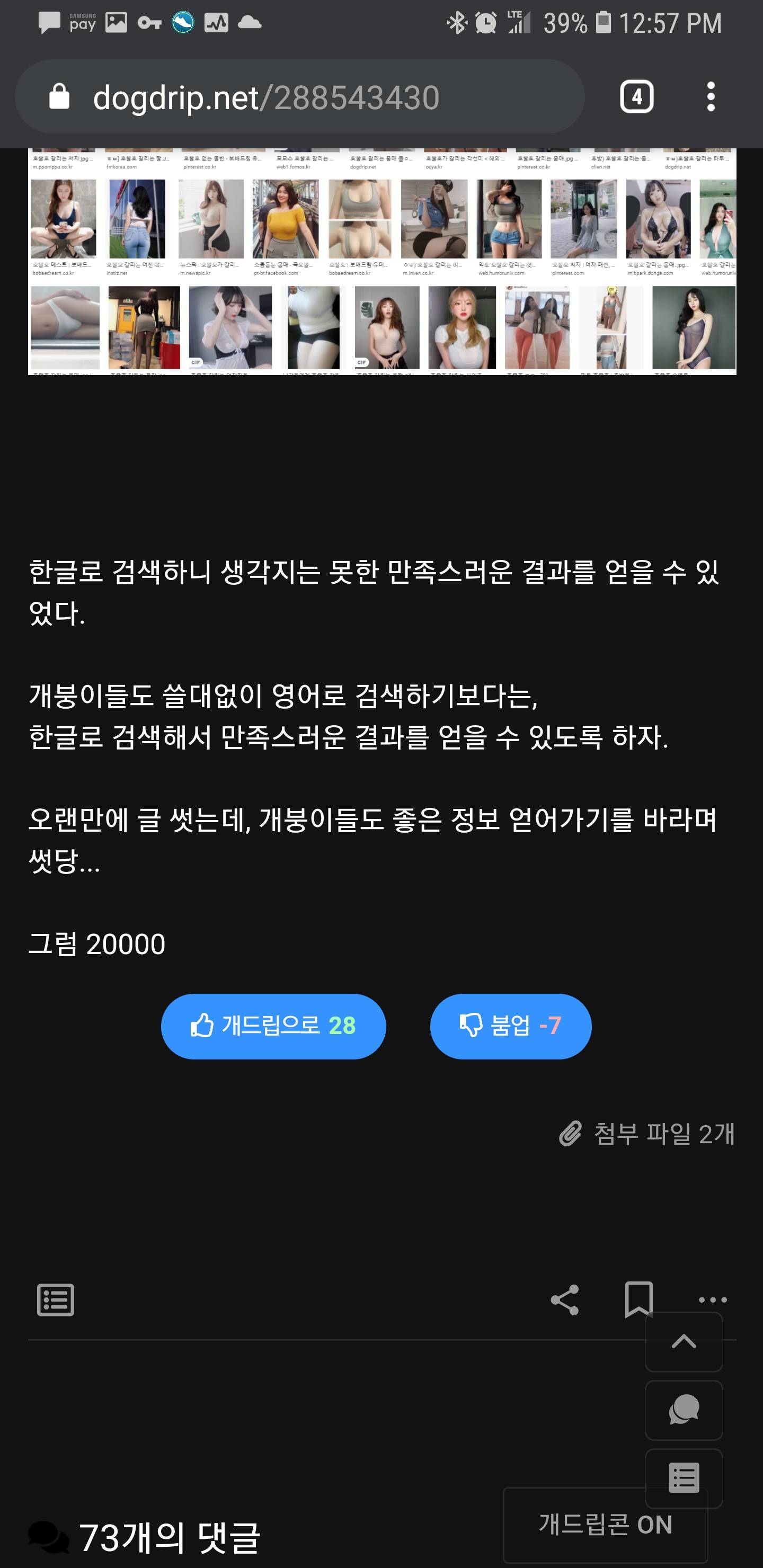Upvote the post with 개드립으로 button

(x=273, y=1026)
